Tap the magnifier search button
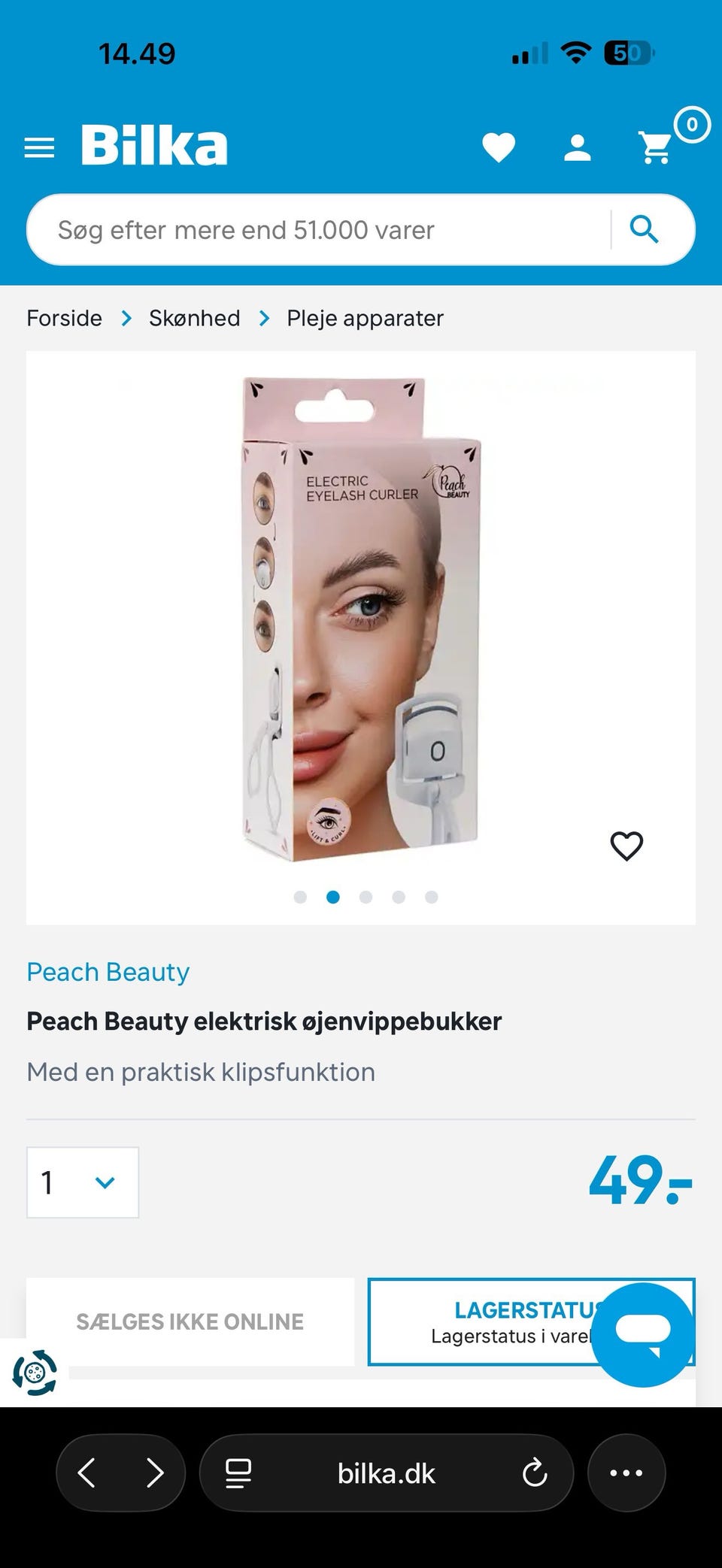Viewport: 722px width, 1568px height. click(644, 229)
